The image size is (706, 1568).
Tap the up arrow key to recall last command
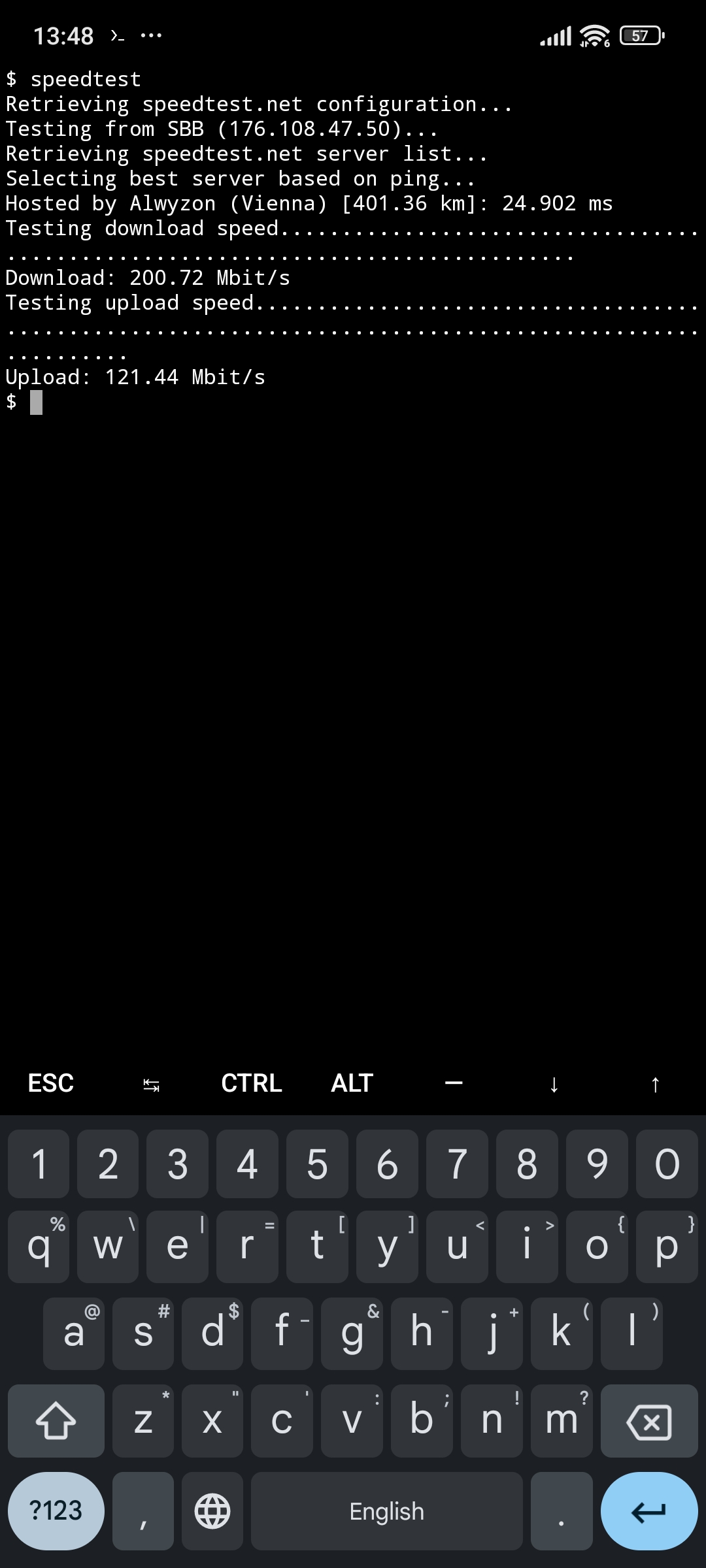coord(655,1085)
